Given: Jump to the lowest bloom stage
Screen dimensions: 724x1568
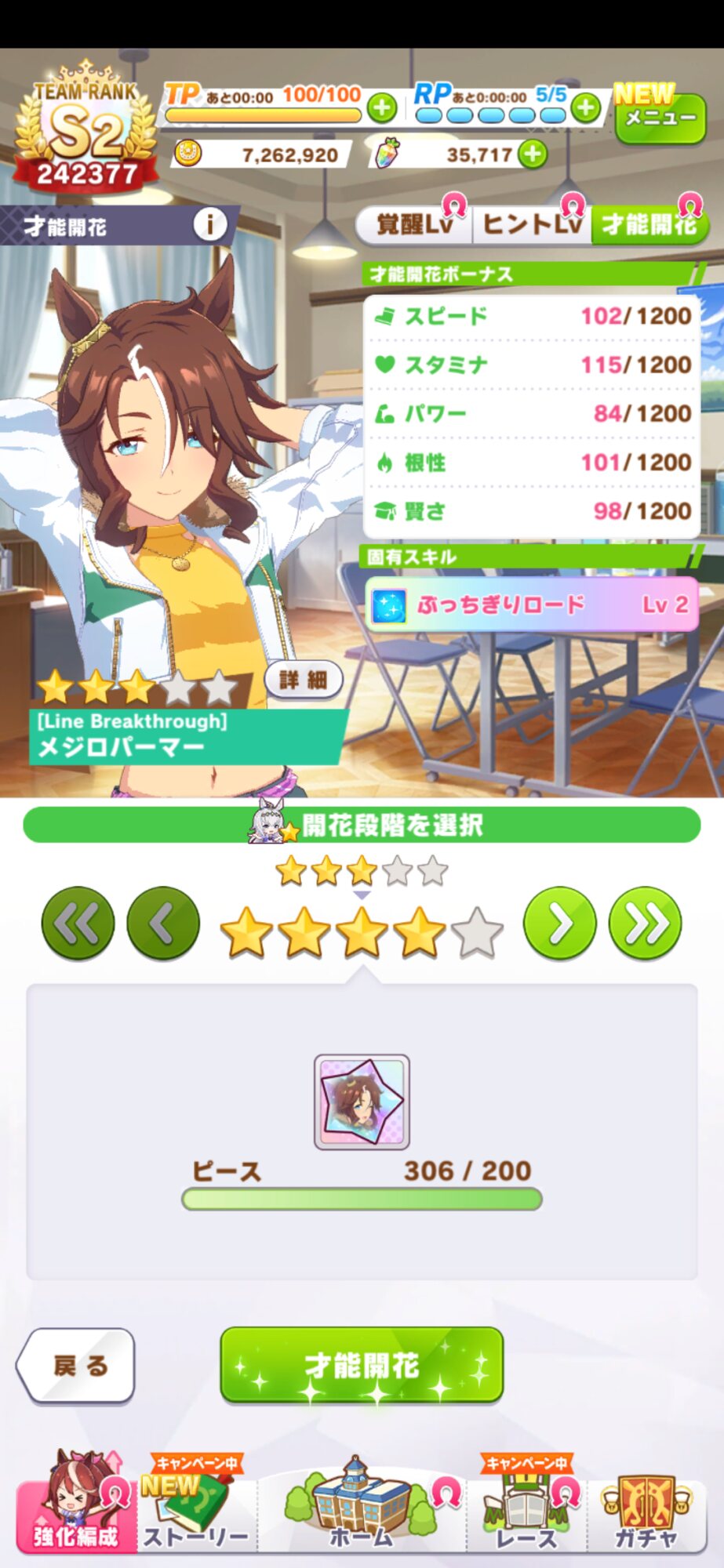Looking at the screenshot, I should pos(78,924).
